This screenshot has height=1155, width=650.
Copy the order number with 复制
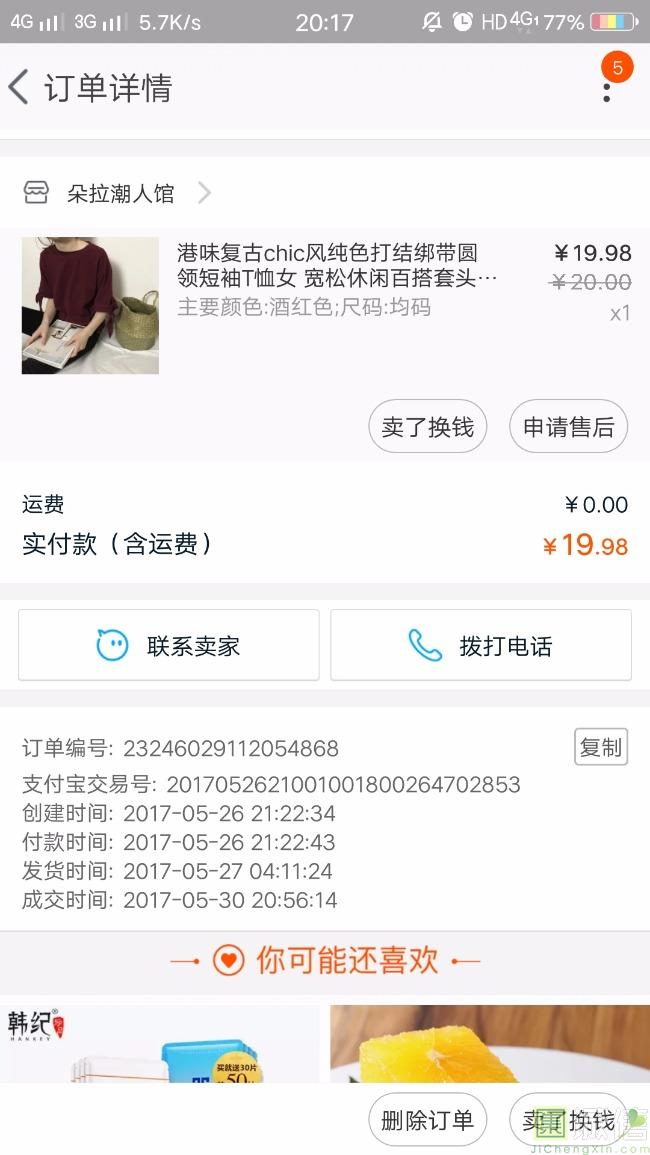[x=600, y=747]
